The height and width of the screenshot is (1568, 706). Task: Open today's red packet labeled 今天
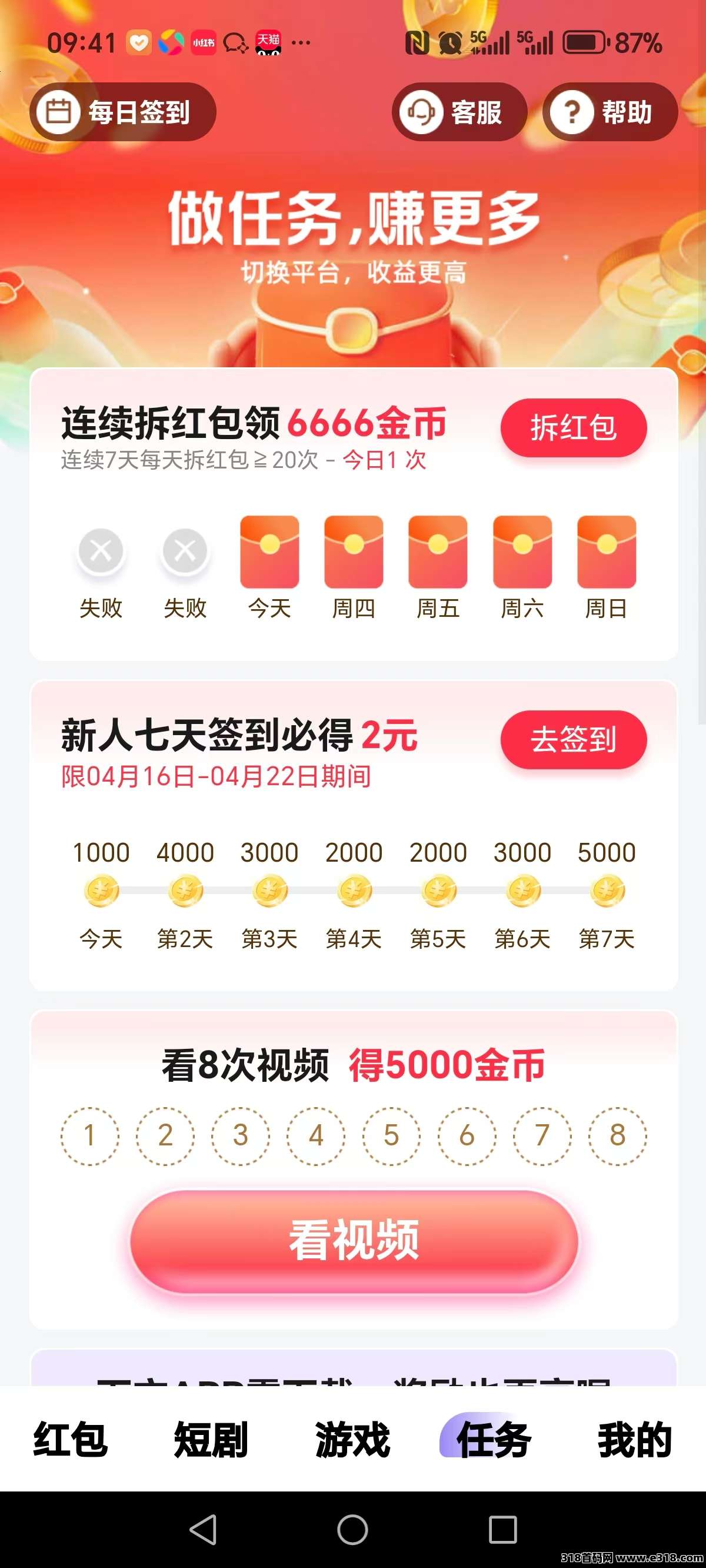click(269, 552)
